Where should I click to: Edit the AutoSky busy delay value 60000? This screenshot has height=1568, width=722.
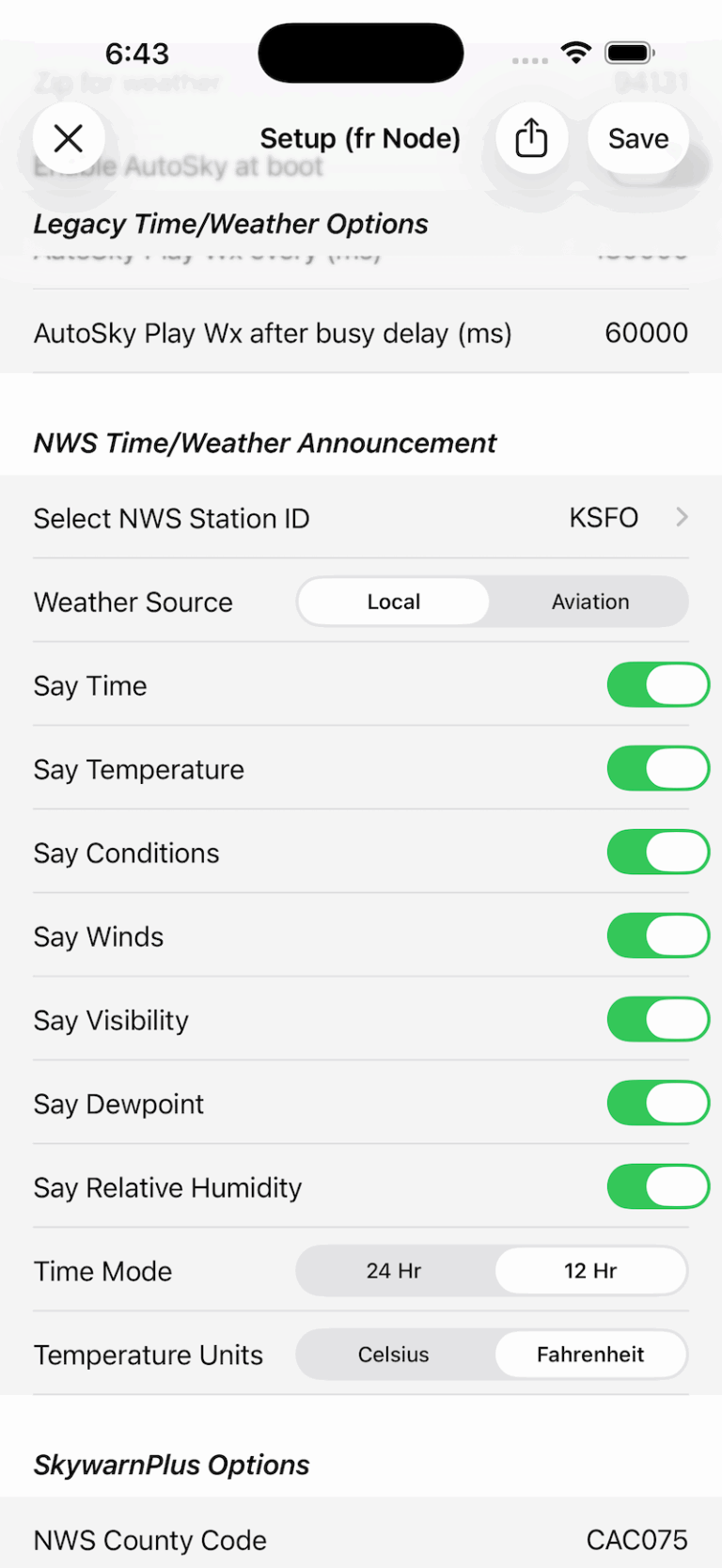646,333
